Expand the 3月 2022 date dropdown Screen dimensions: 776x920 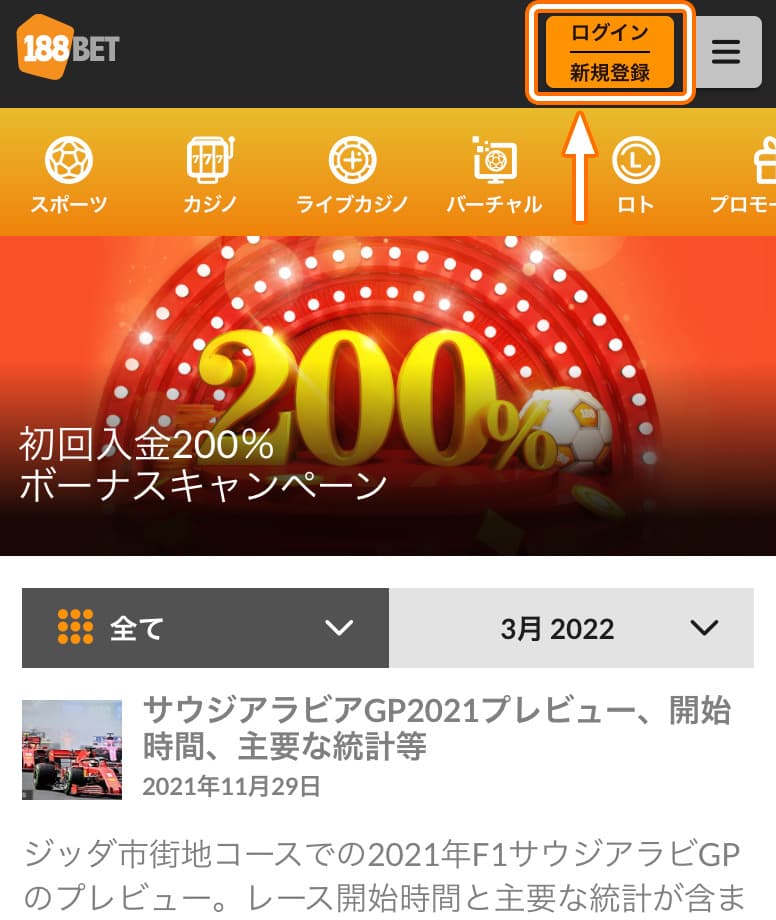(x=571, y=628)
